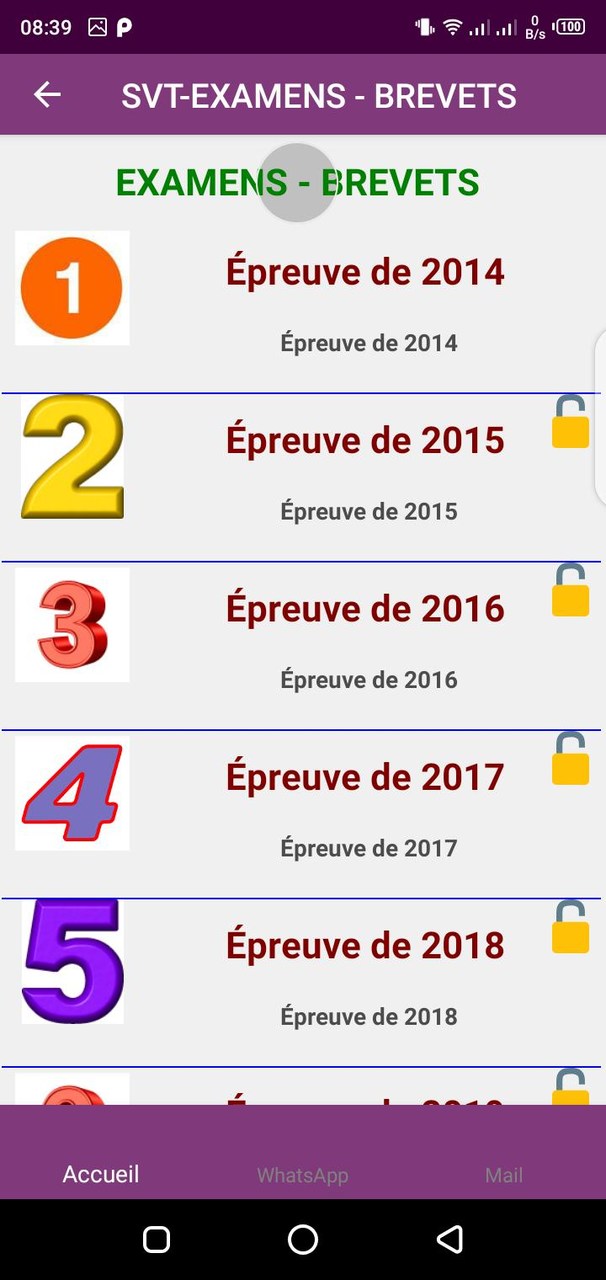Image resolution: width=606 pixels, height=1280 pixels.
Task: Switch to the Accueil tab
Action: coord(101,1174)
